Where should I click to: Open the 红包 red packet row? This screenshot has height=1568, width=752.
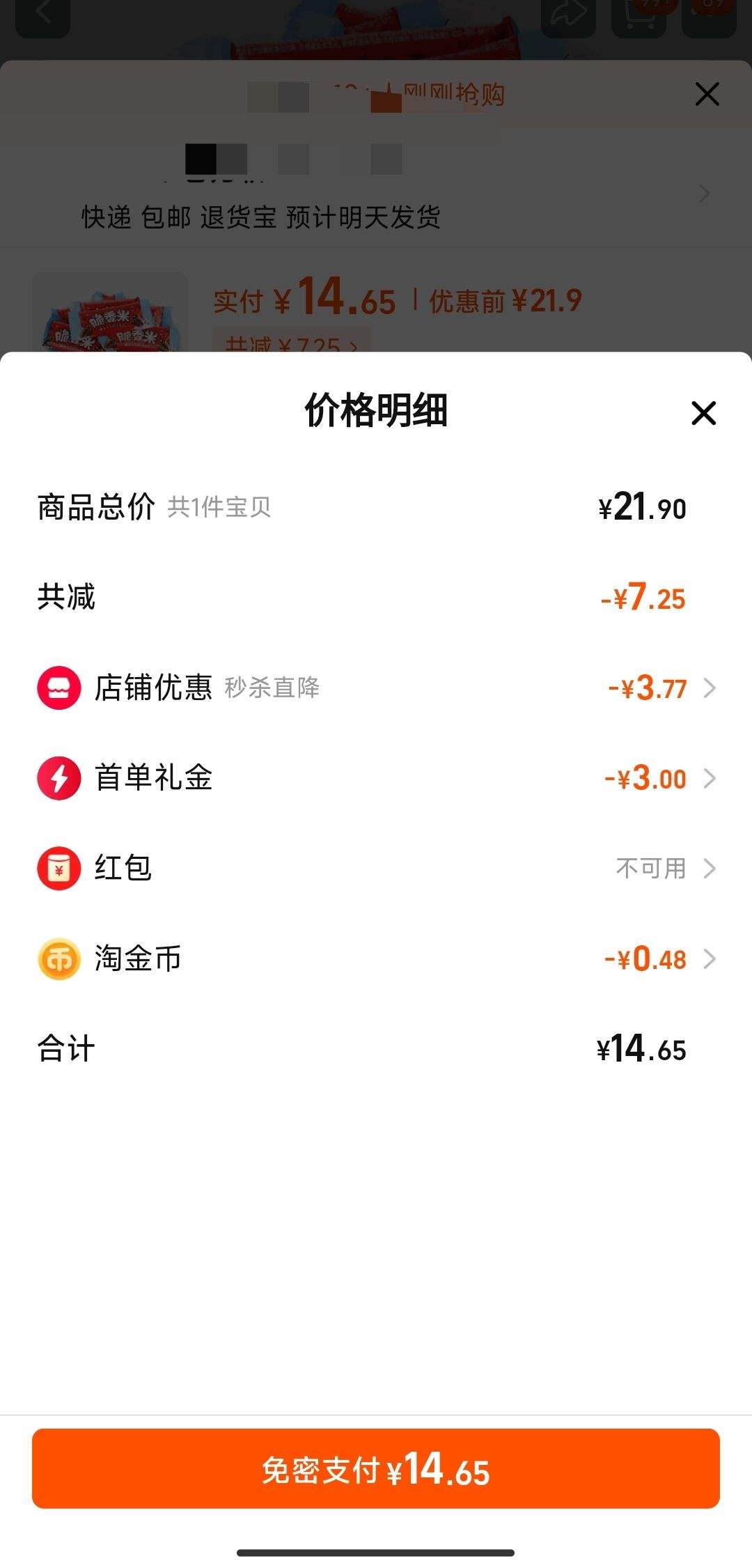click(x=376, y=869)
